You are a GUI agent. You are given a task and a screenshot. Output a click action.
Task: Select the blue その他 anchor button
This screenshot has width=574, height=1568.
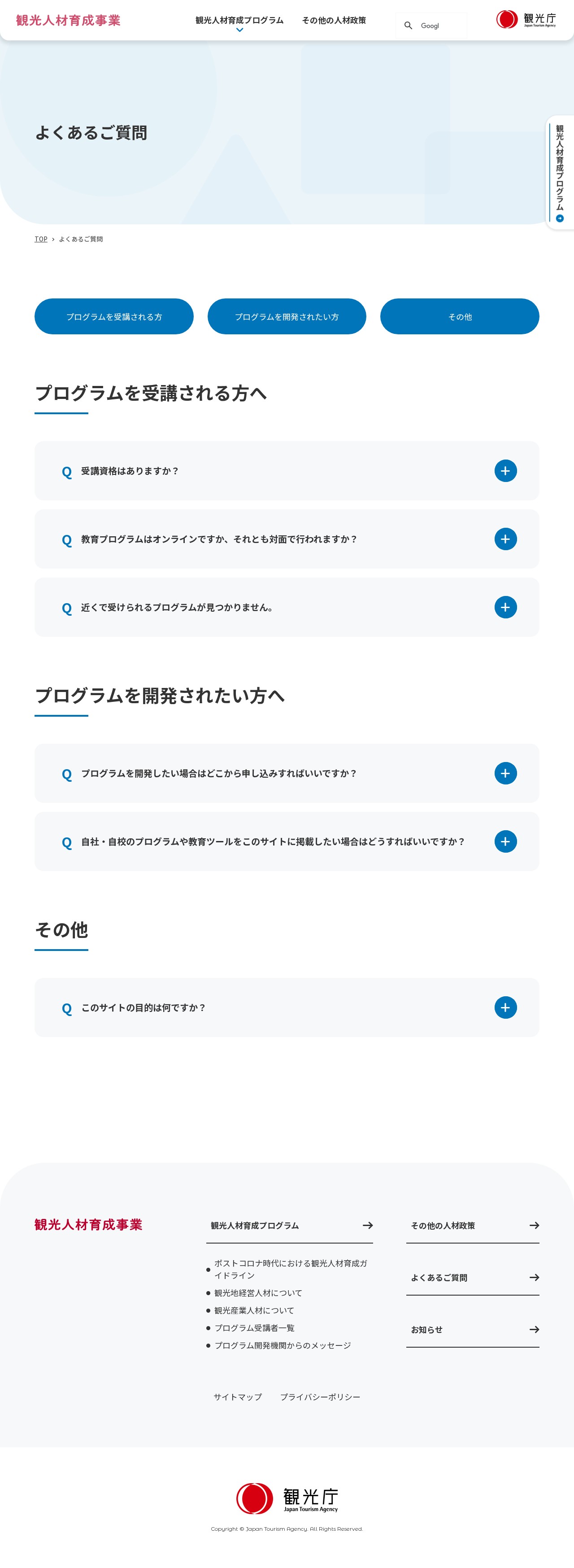click(459, 316)
